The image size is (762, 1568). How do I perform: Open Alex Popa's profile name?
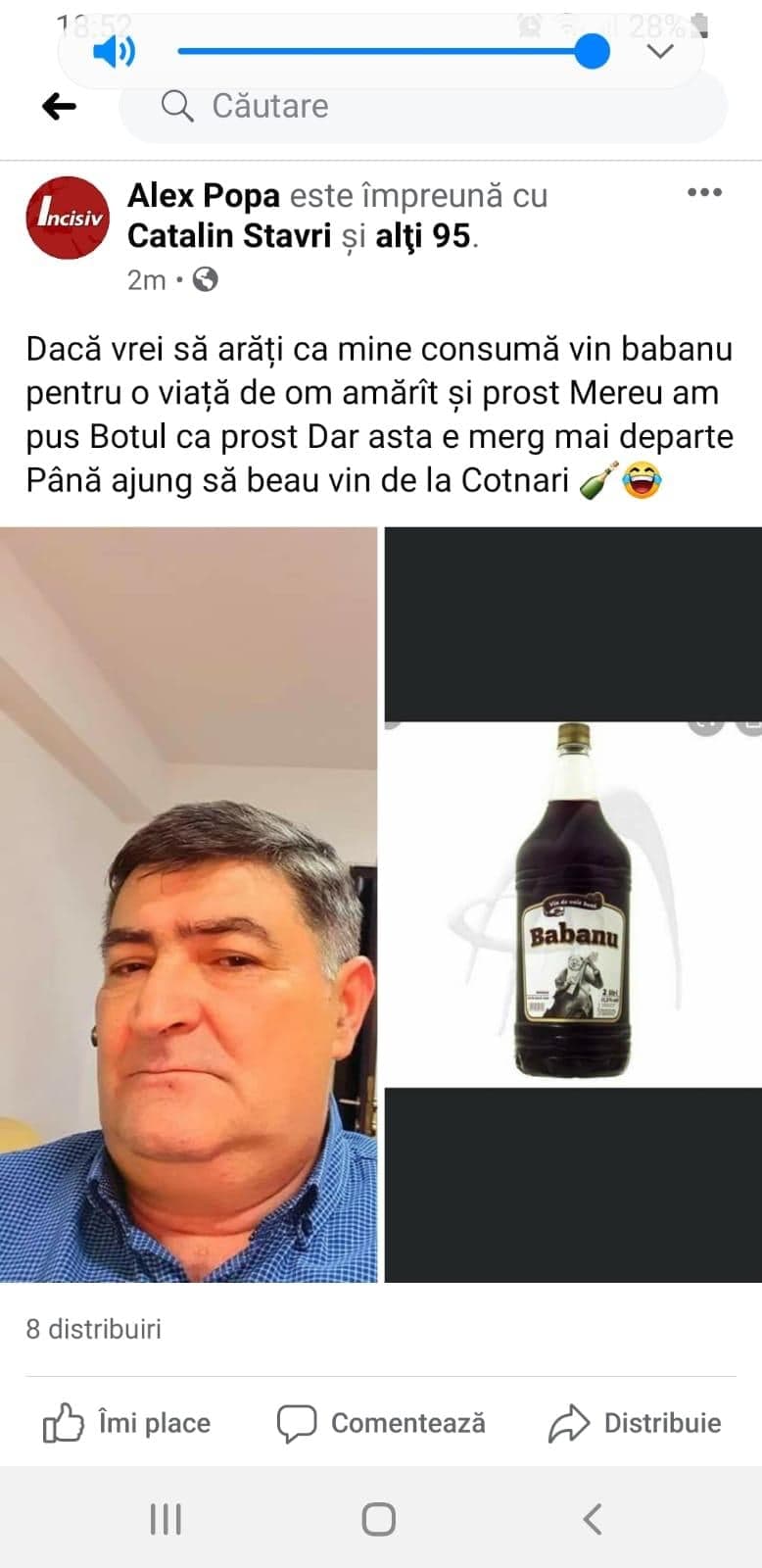pyautogui.click(x=203, y=196)
